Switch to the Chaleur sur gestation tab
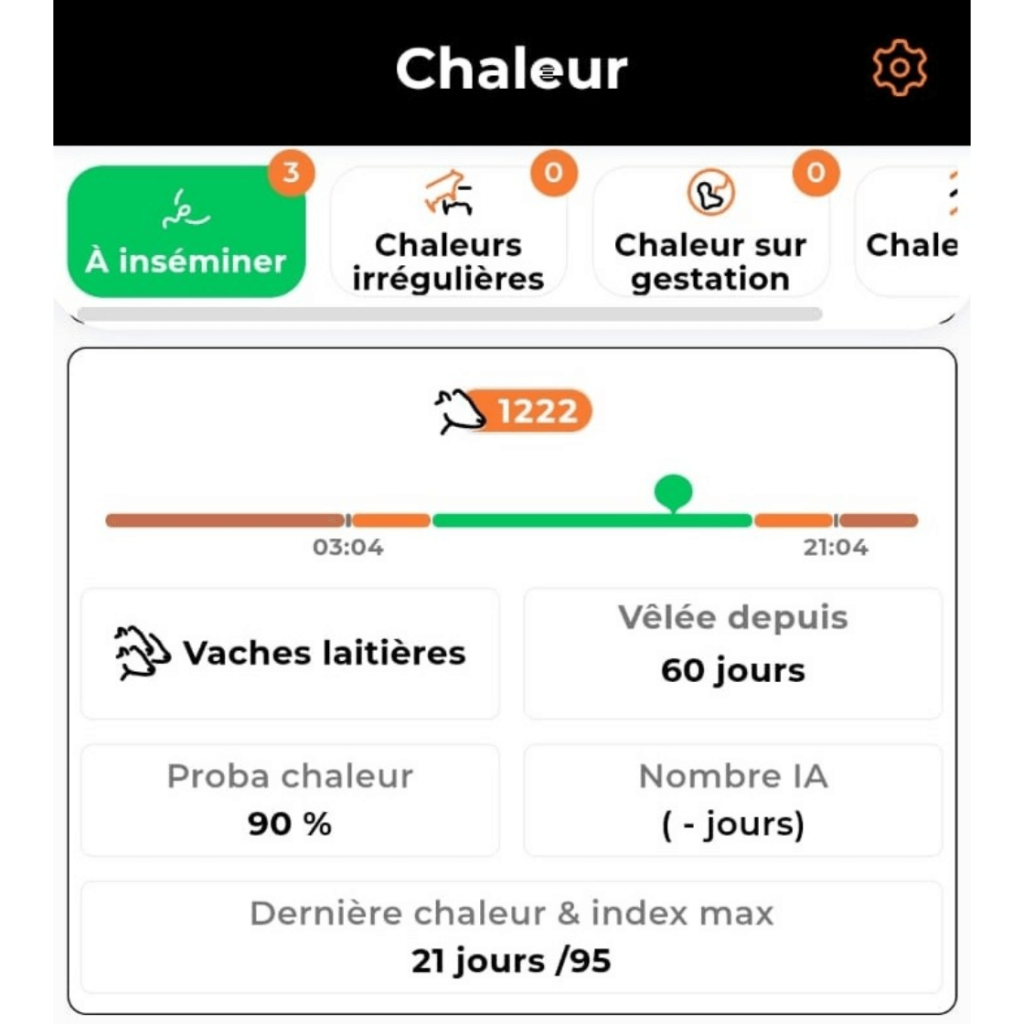 click(710, 232)
